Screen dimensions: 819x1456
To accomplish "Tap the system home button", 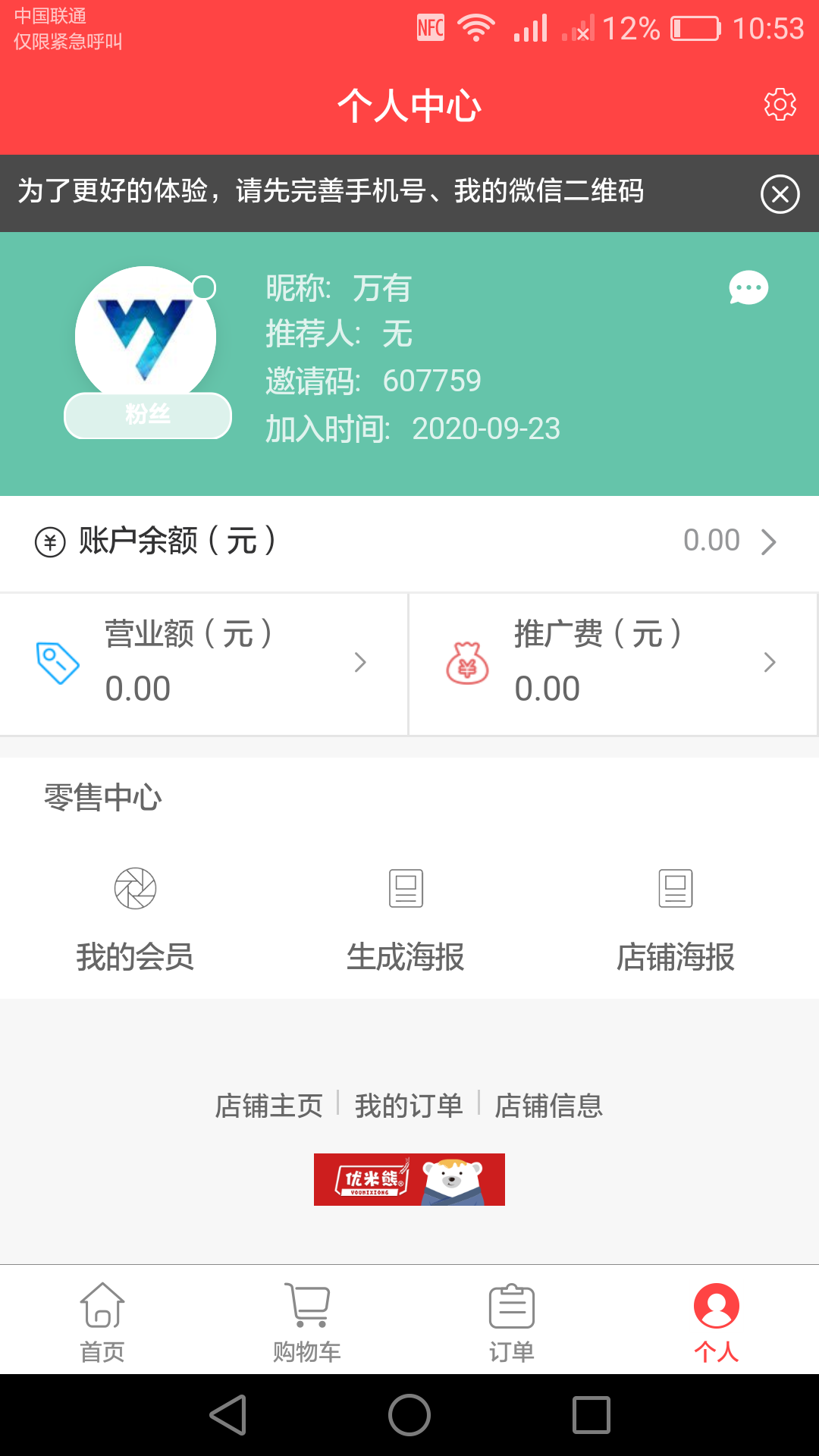I will pos(409,1415).
